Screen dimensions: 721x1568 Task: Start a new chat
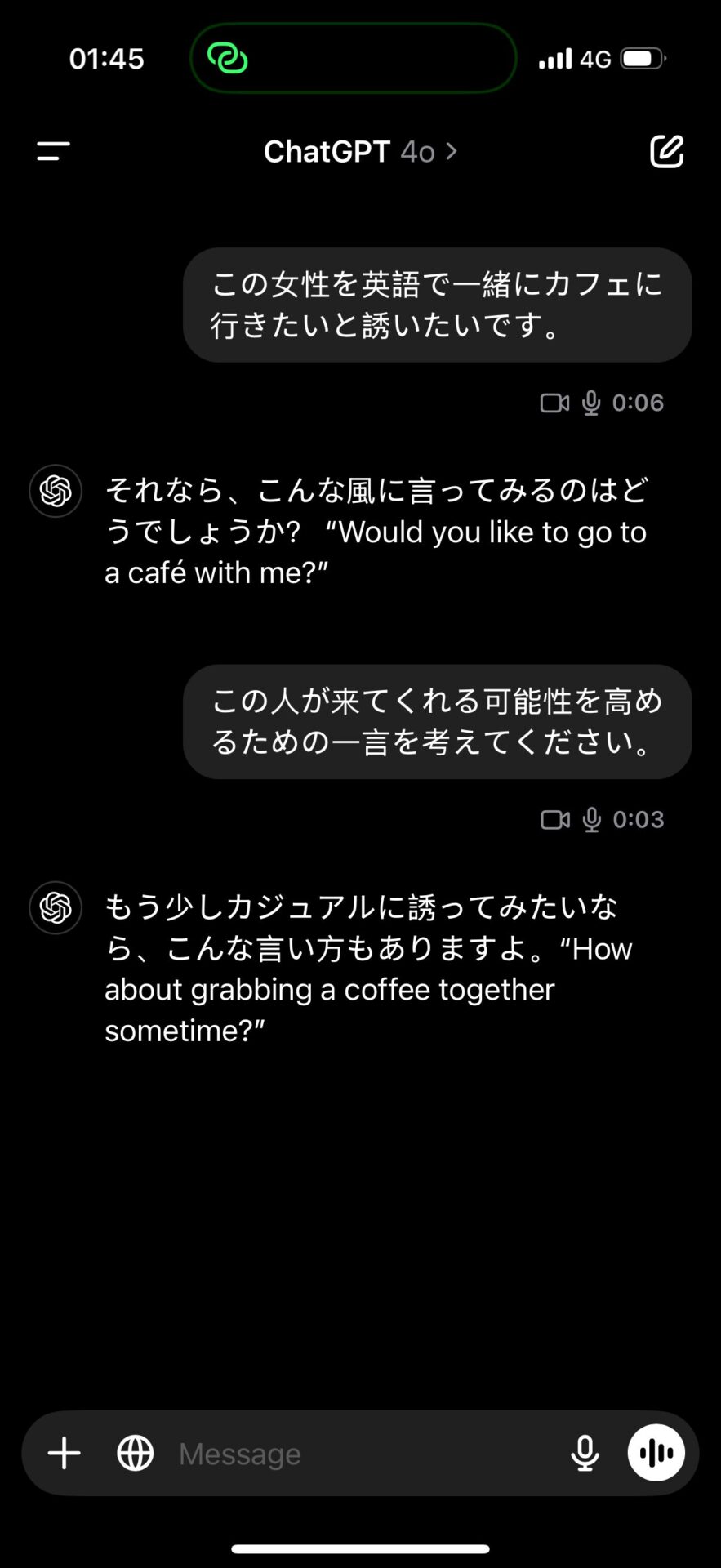(665, 151)
